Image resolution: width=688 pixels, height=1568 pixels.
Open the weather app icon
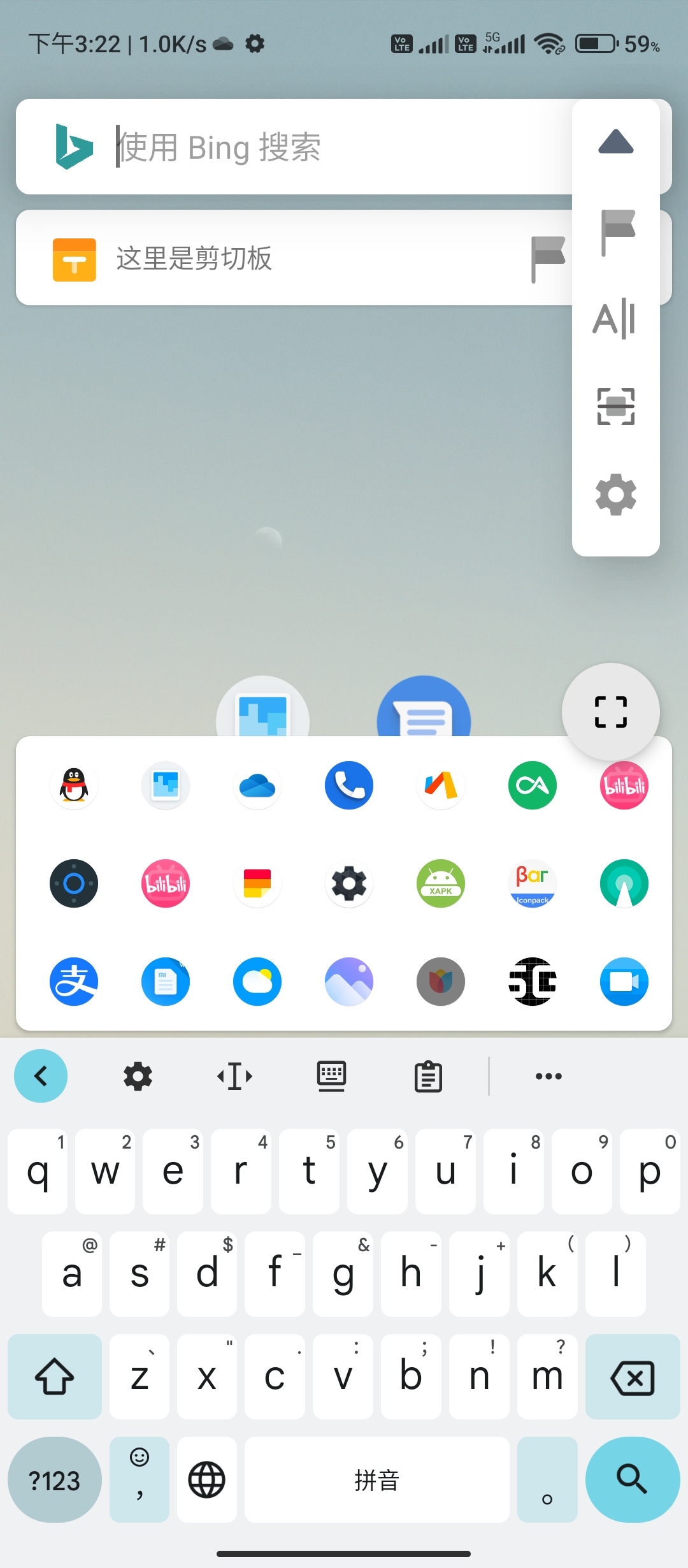(257, 982)
